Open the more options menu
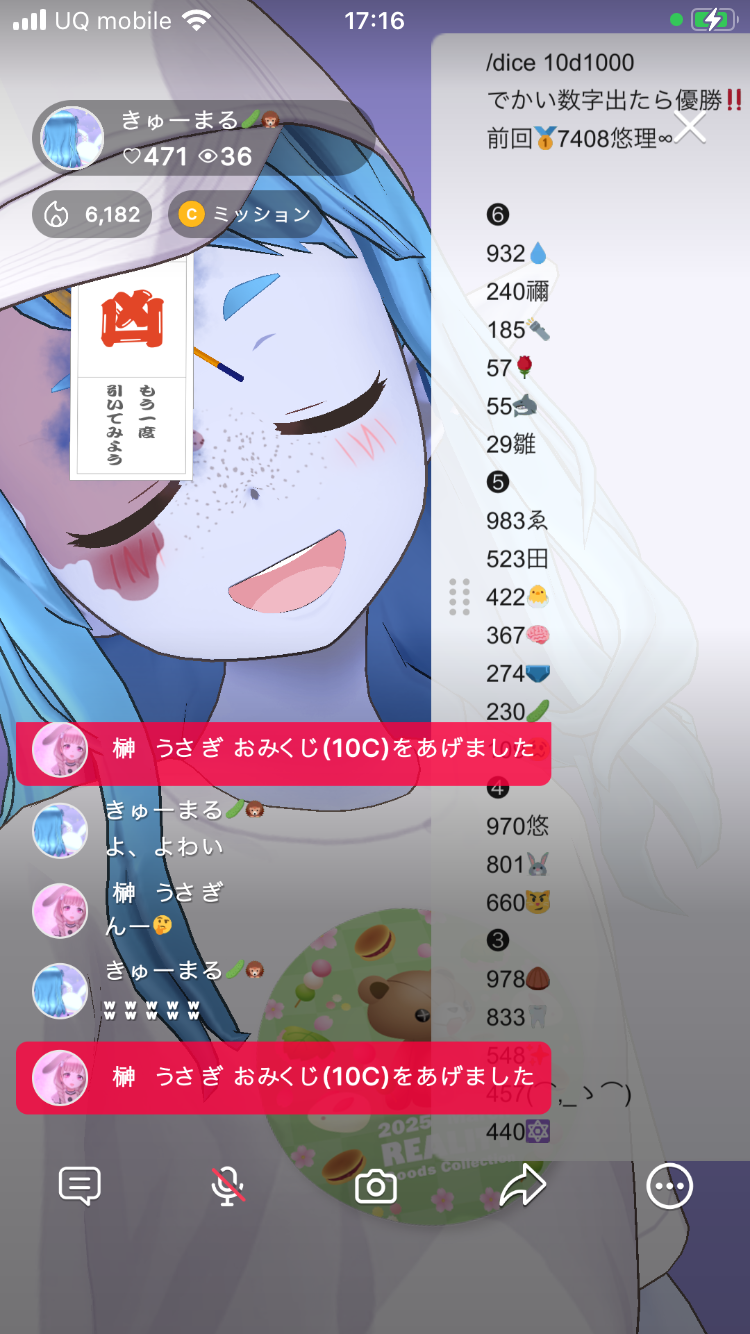Image resolution: width=750 pixels, height=1334 pixels. click(669, 1187)
